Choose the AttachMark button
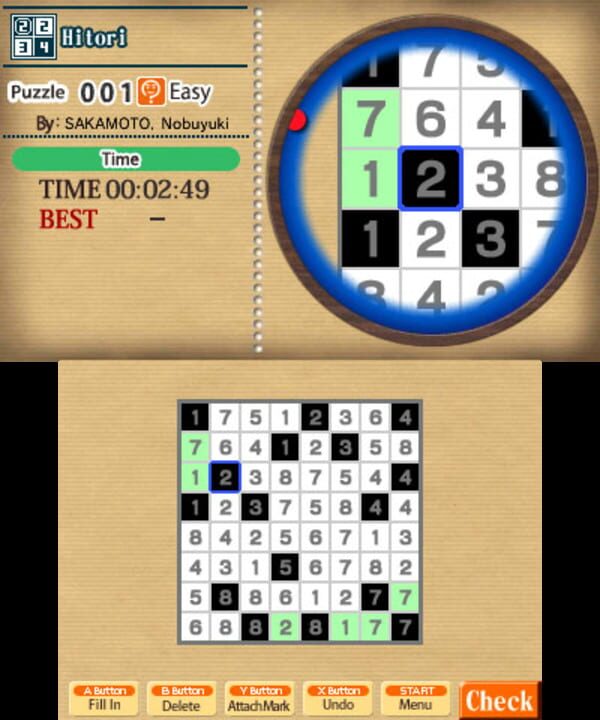600x720 pixels. coord(259,698)
